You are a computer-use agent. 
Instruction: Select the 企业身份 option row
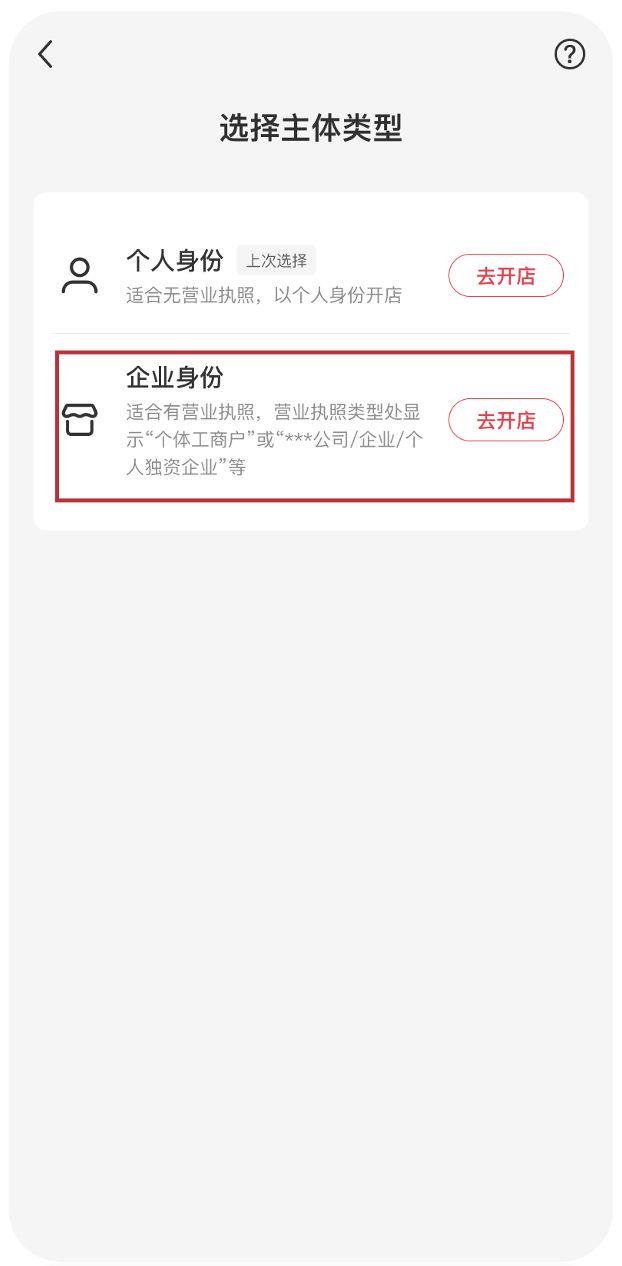[314, 425]
